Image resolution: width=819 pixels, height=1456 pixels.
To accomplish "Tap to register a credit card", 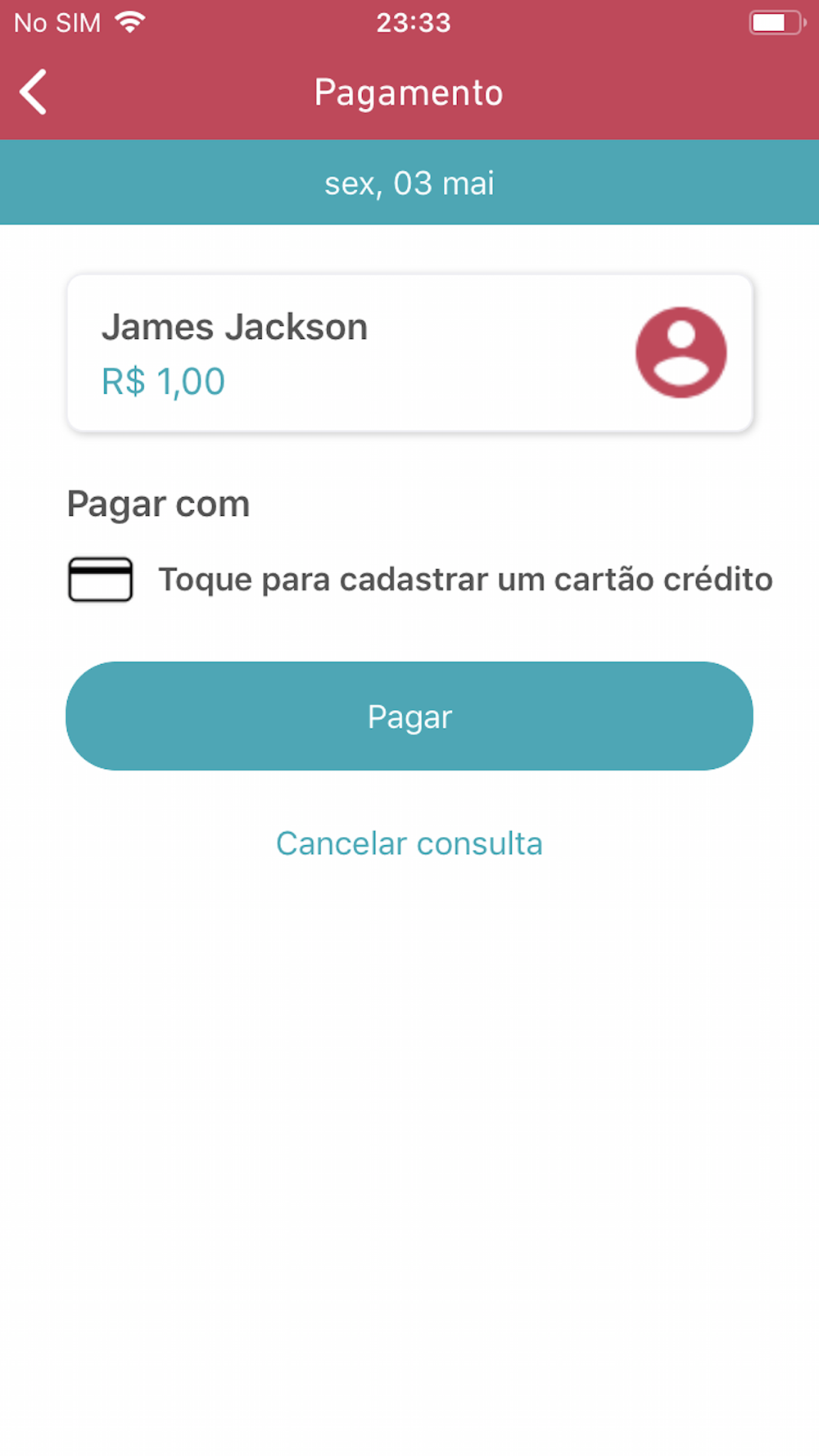I will 420,580.
